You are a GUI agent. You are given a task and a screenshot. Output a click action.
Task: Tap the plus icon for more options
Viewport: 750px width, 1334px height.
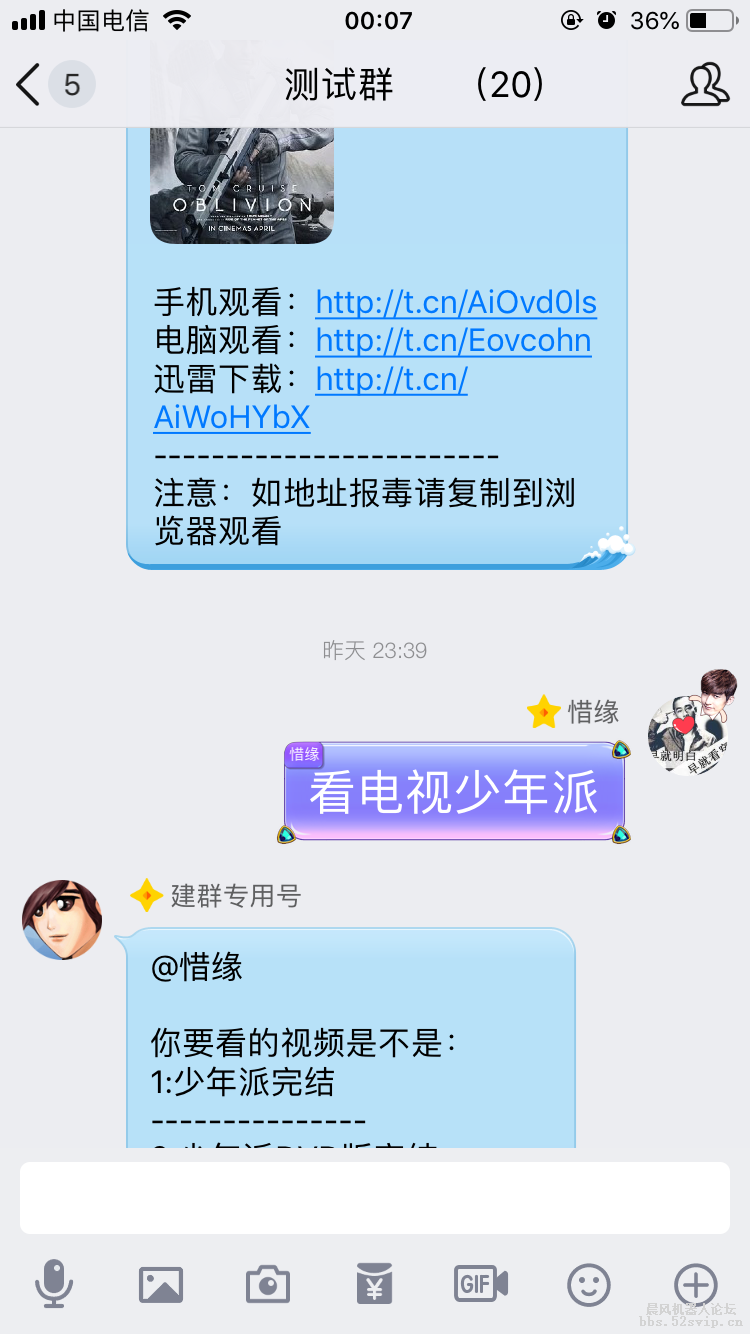click(x=695, y=1285)
